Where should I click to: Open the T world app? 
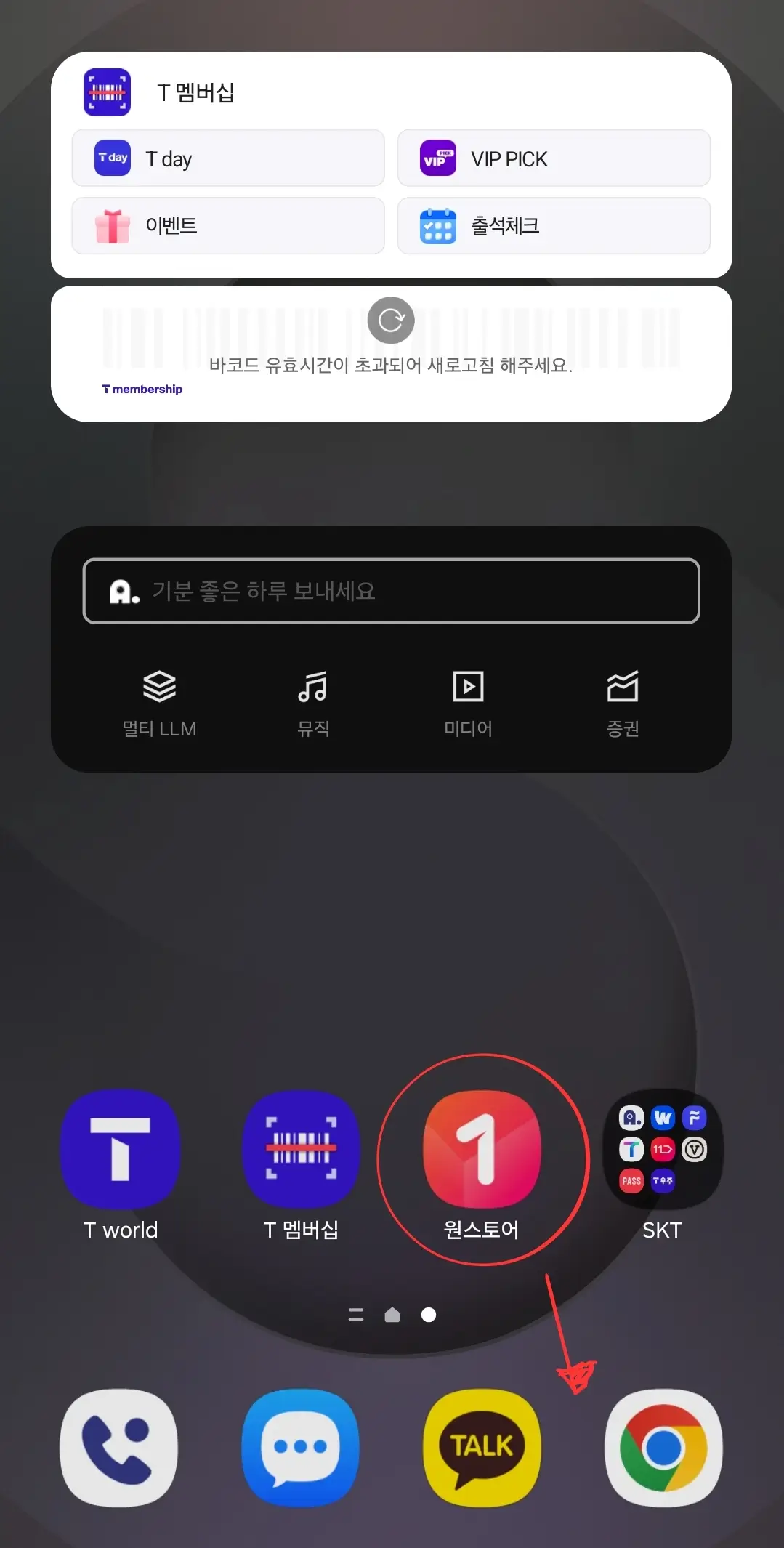click(120, 1150)
